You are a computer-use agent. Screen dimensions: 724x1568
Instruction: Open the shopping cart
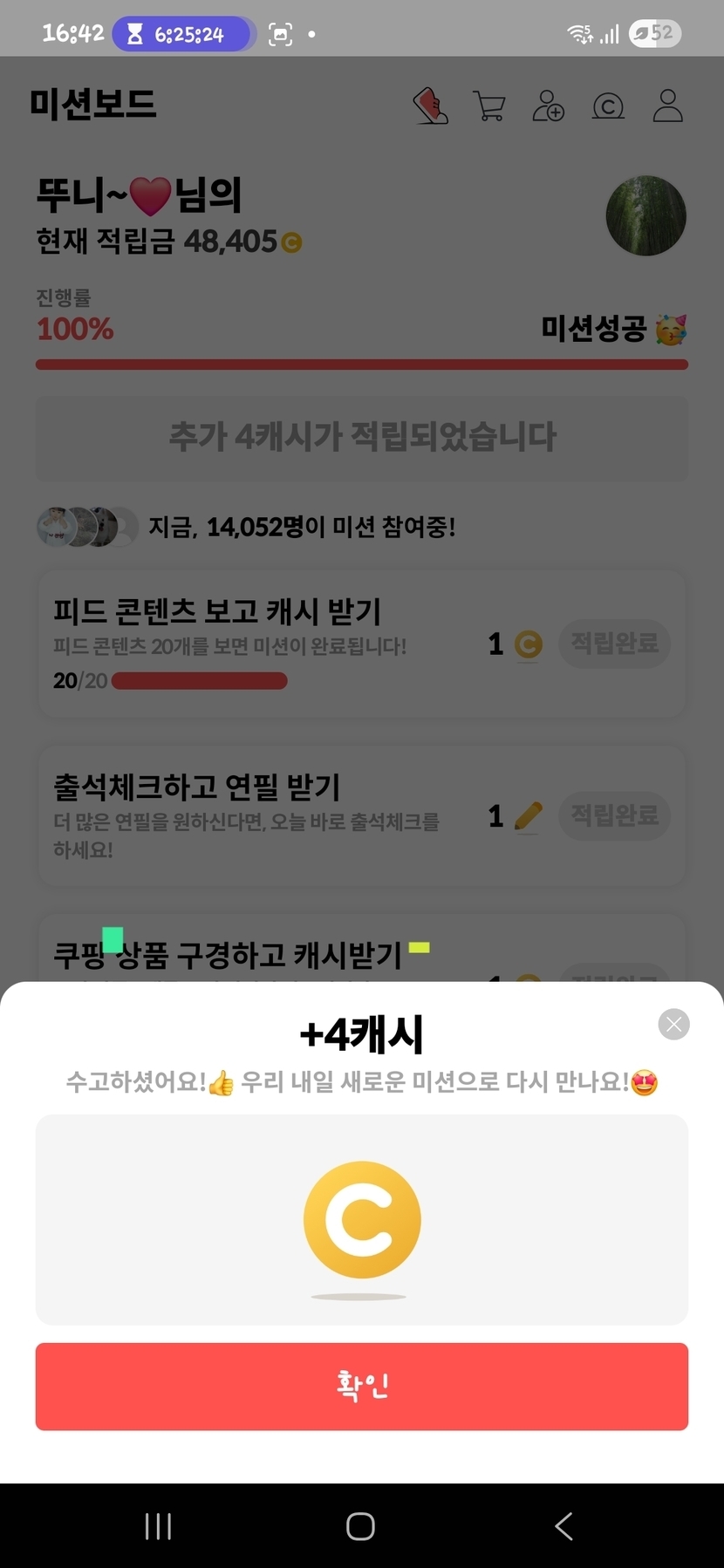coord(489,106)
